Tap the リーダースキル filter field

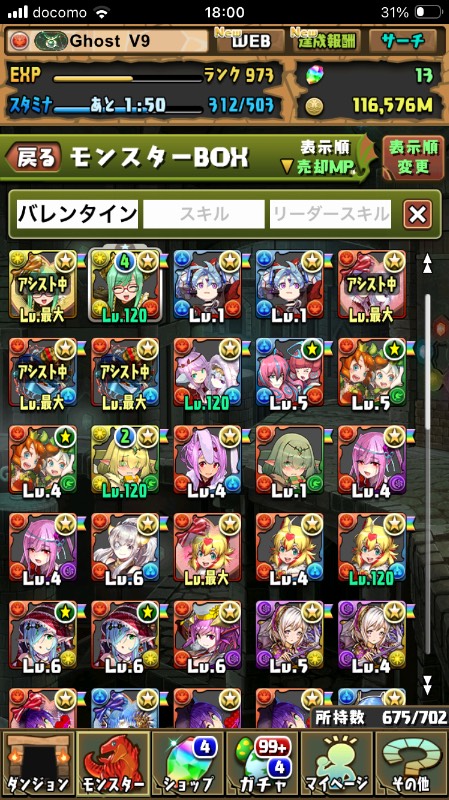click(330, 214)
